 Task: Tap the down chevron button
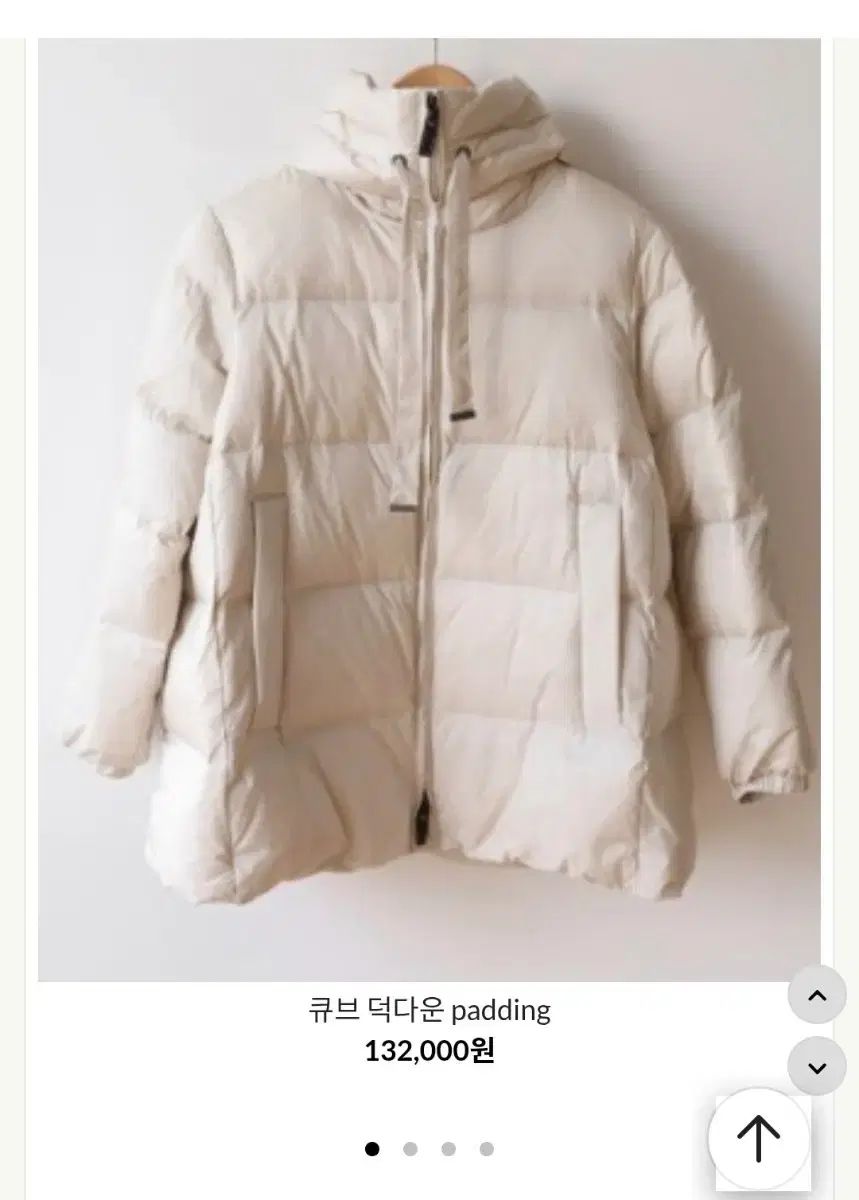[x=817, y=1066]
